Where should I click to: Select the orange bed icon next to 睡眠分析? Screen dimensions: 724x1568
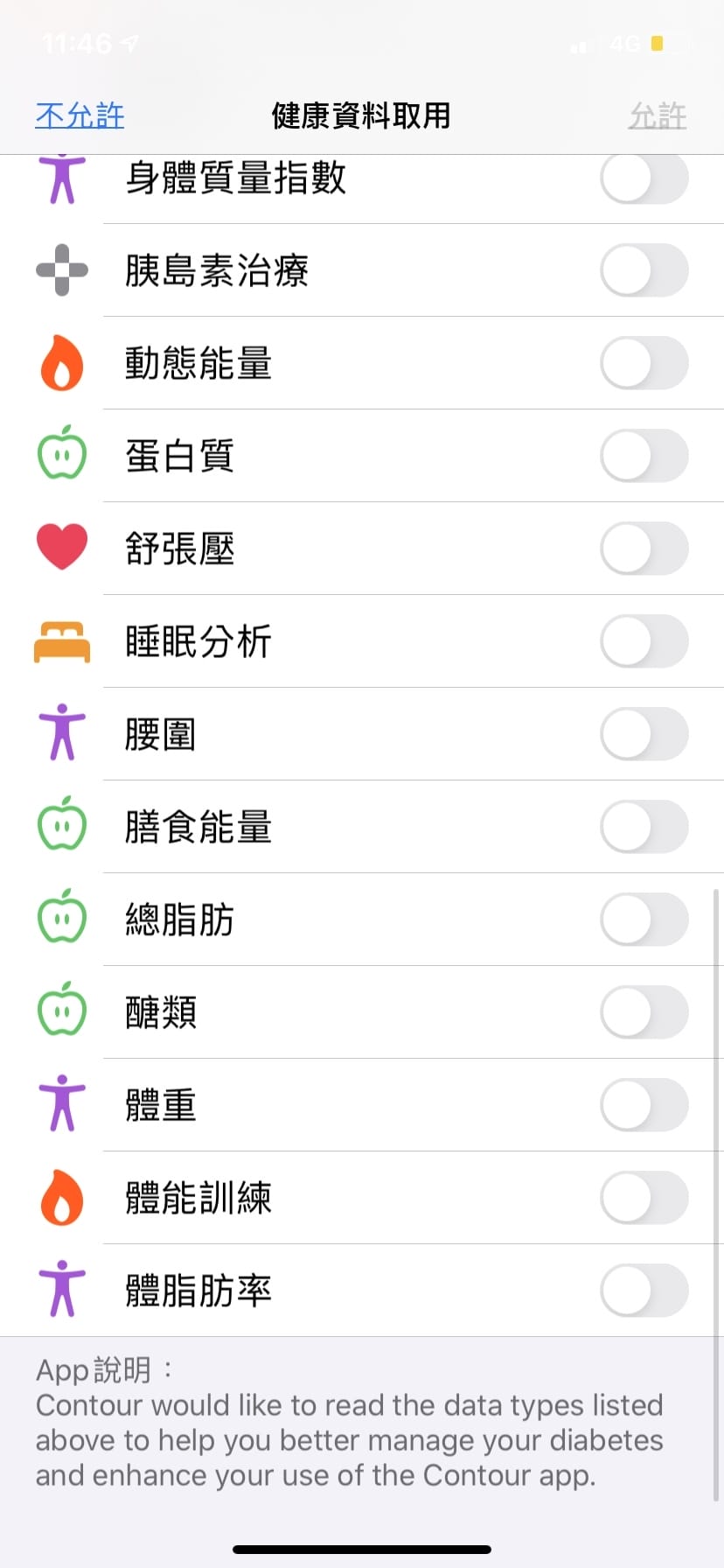(61, 641)
